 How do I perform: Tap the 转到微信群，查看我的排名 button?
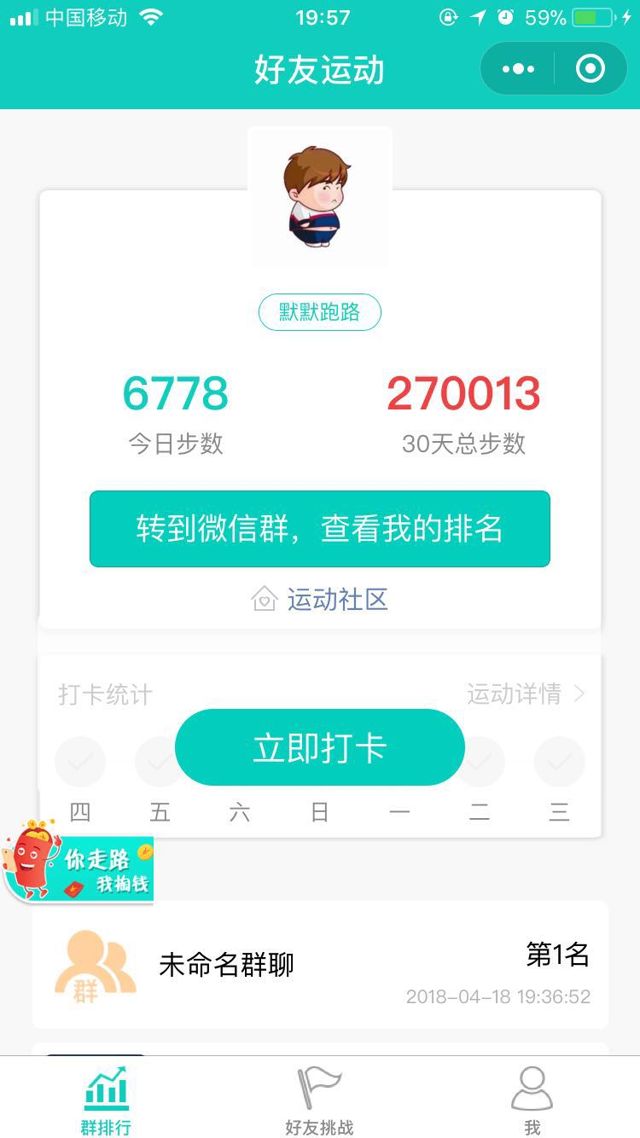pos(320,529)
